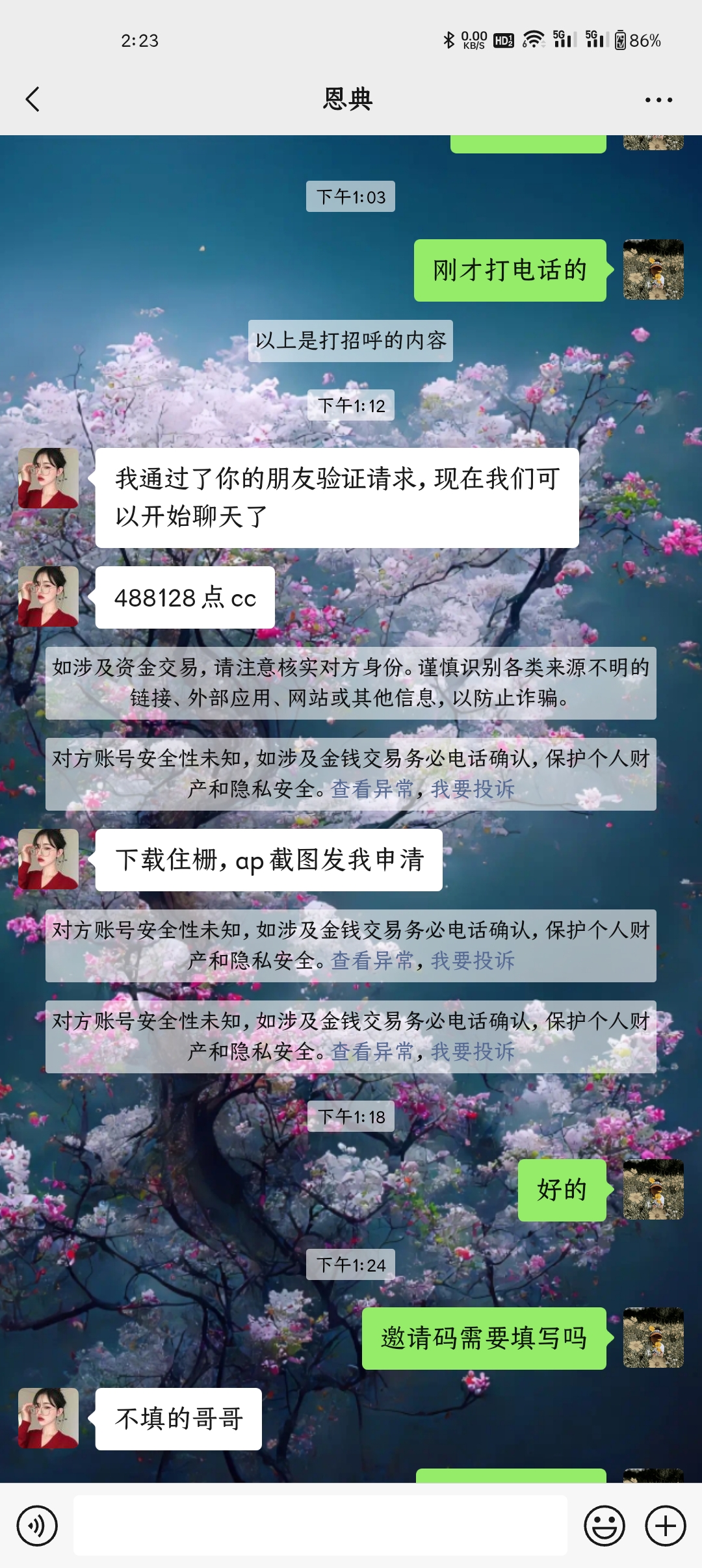Tap your avatar beside '邀请码需要填写吗'

click(x=653, y=1337)
